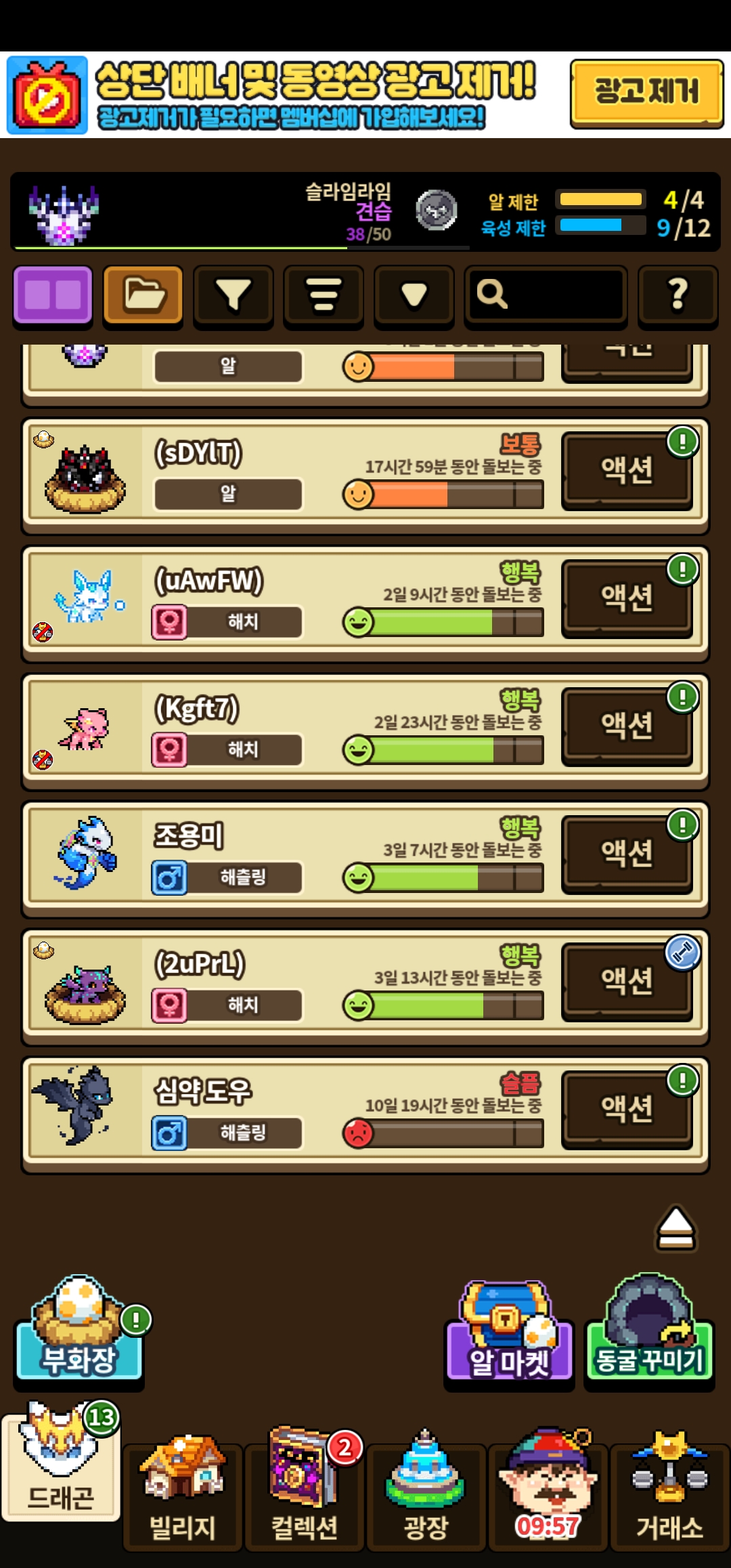Open 동굴 꾸미기 cave decoration
731x1568 pixels.
pyautogui.click(x=649, y=1330)
